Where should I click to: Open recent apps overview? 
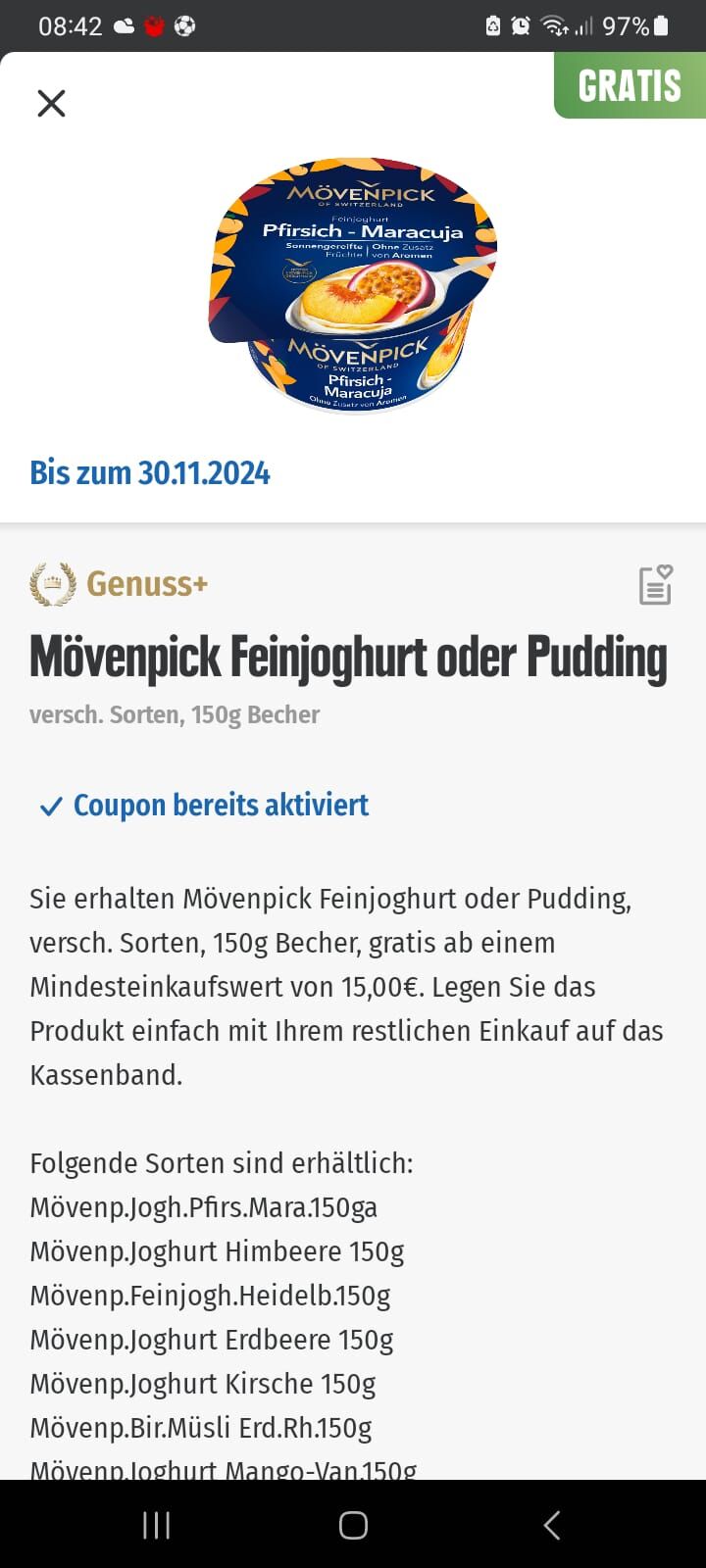pyautogui.click(x=156, y=1525)
